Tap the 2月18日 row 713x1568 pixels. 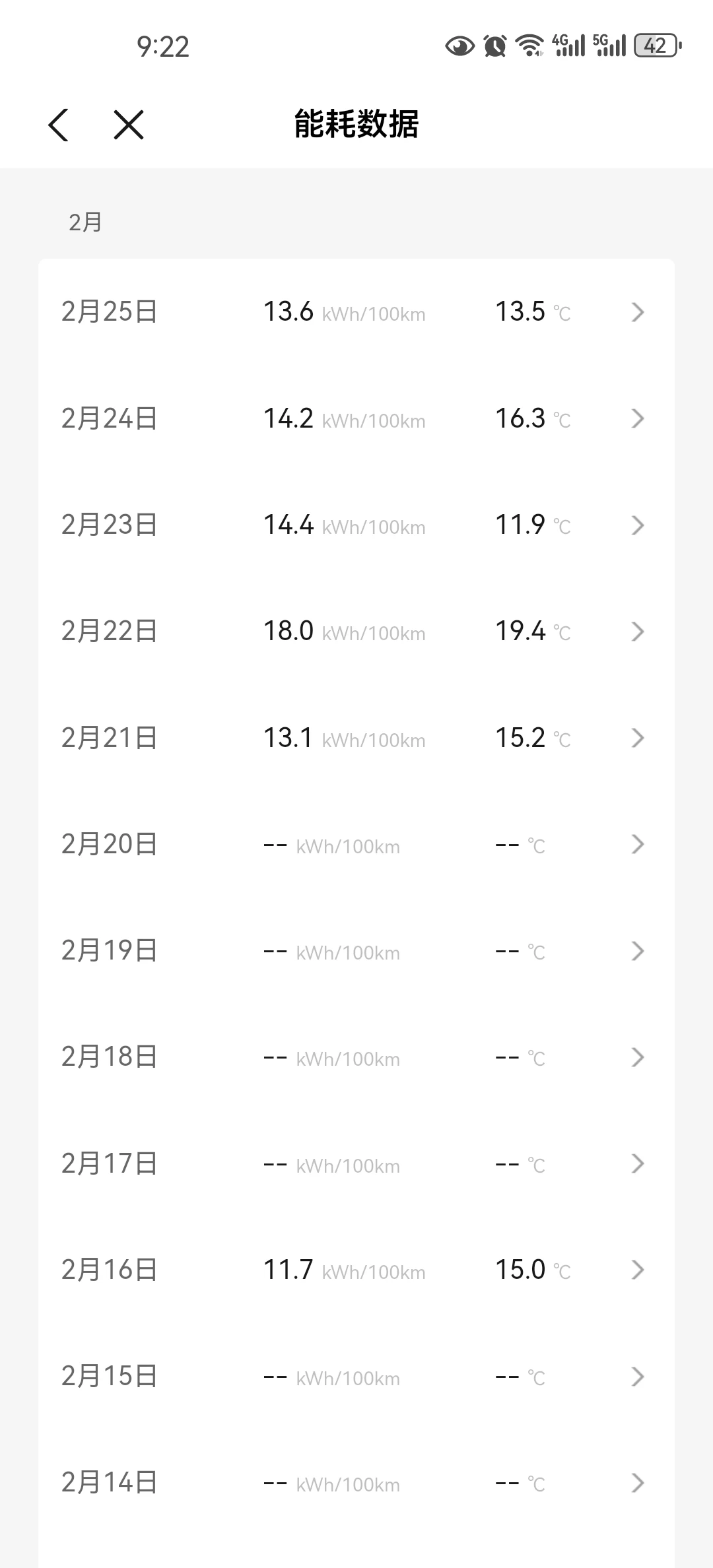pyautogui.click(x=356, y=1057)
